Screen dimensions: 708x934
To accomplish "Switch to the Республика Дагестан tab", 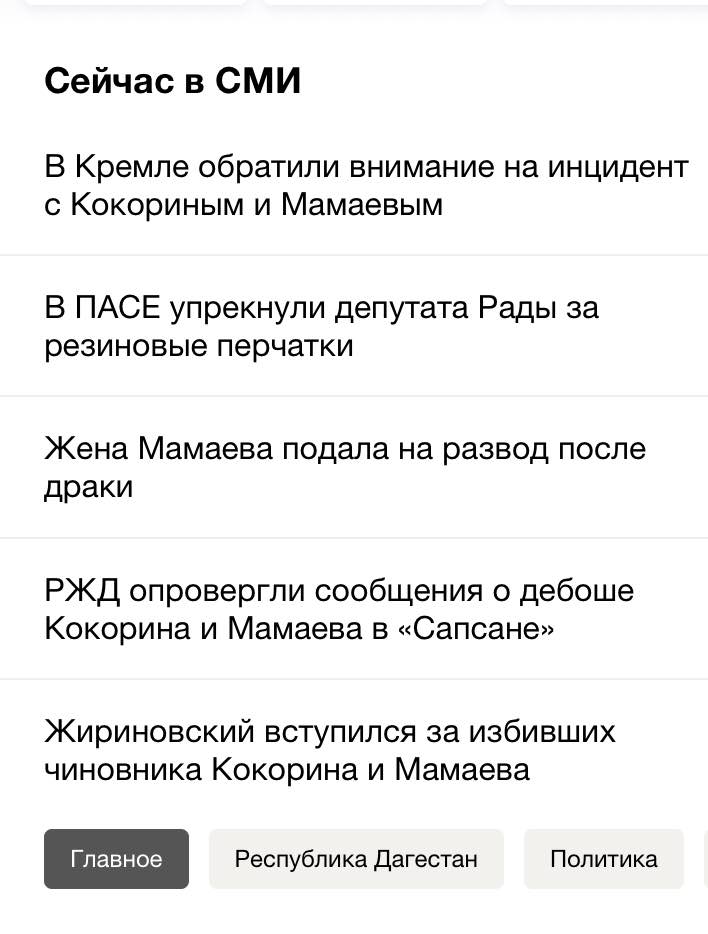I will point(356,859).
